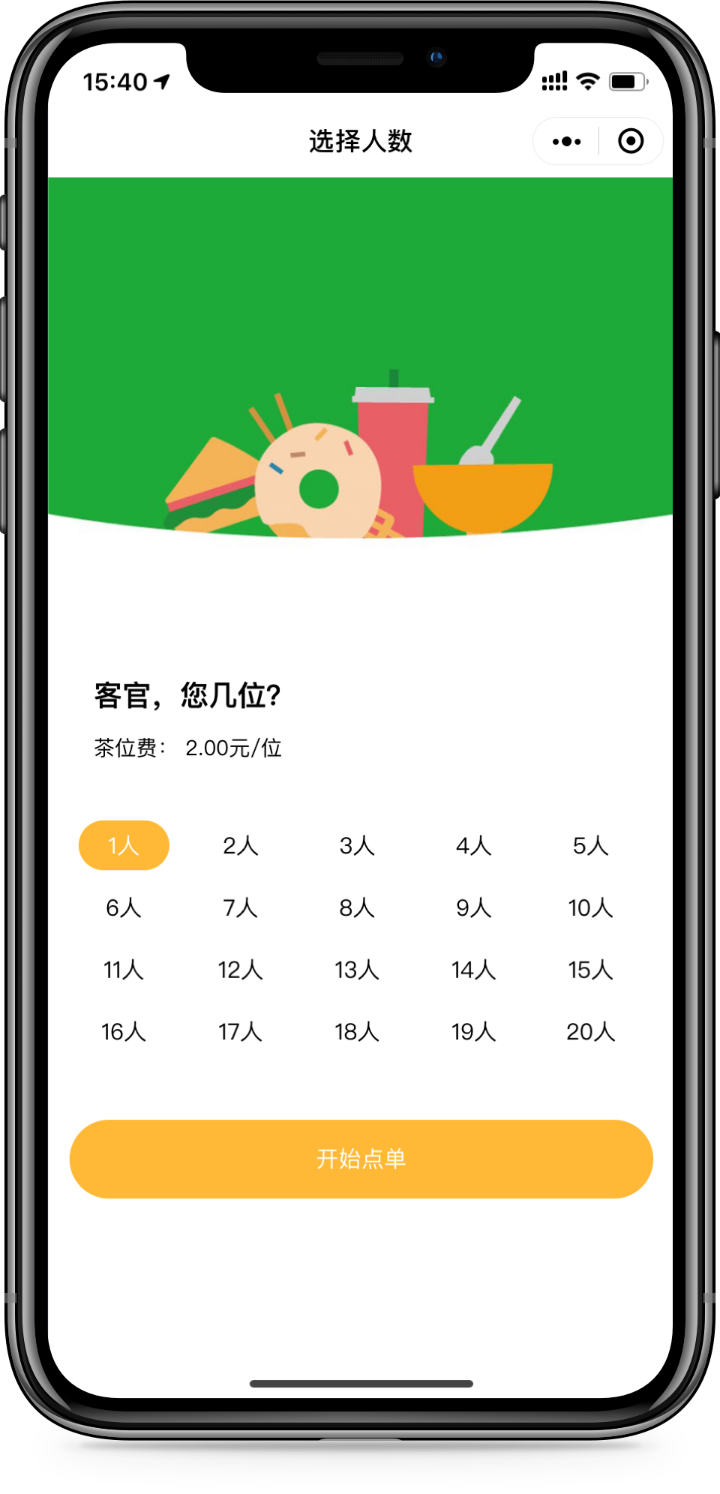Image resolution: width=720 pixels, height=1494 pixels.
Task: Choose the 5人 option
Action: point(590,846)
